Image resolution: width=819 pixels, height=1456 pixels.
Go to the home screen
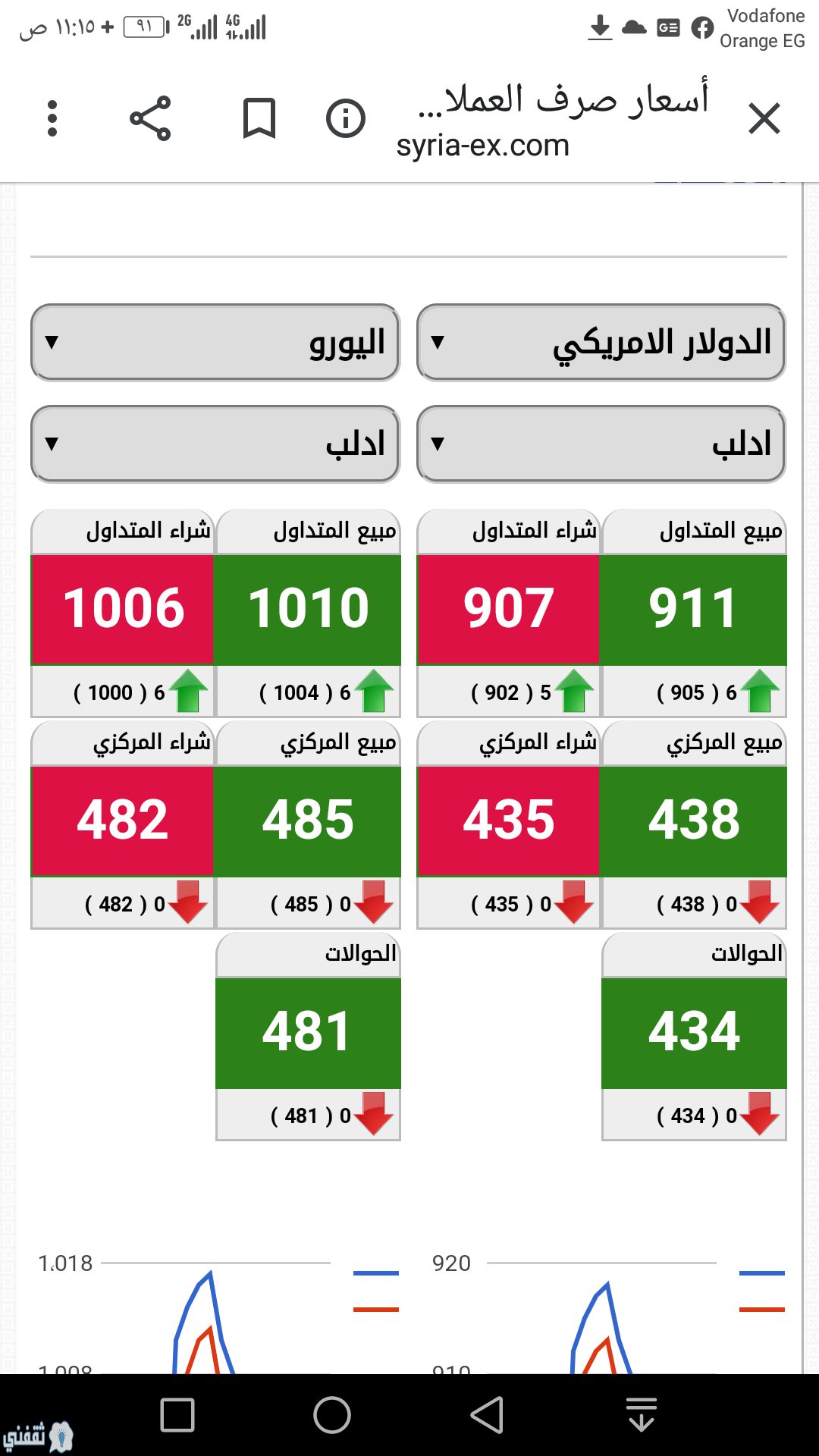click(x=332, y=1414)
